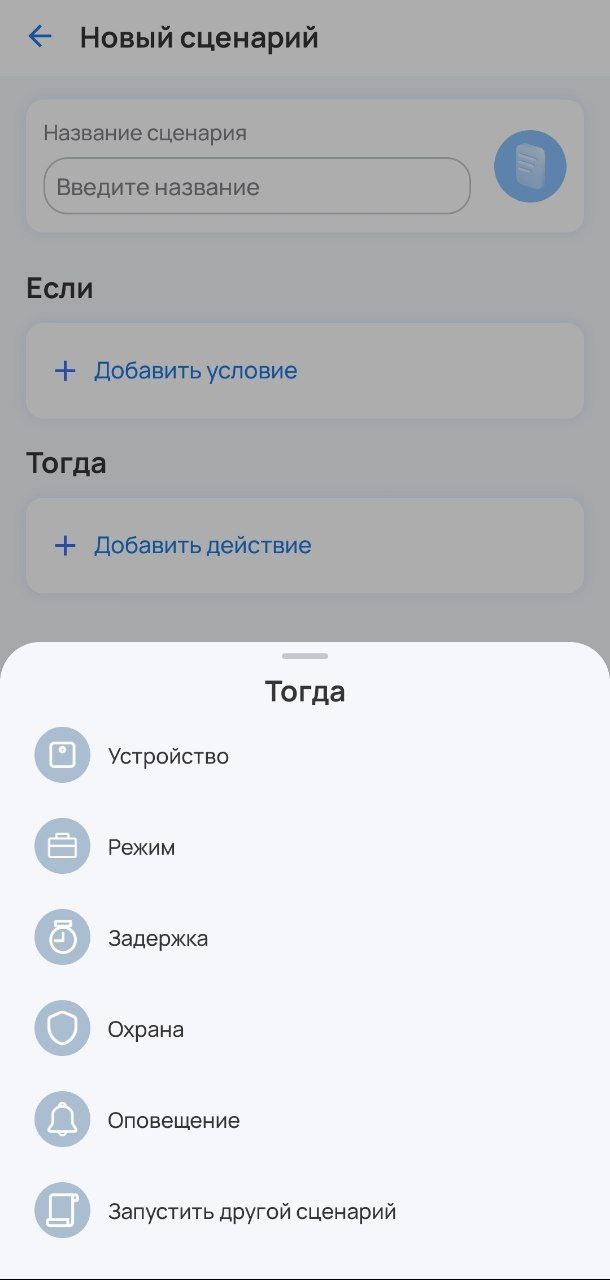Select Оповещение notification action
The image size is (610, 1280).
173,1120
